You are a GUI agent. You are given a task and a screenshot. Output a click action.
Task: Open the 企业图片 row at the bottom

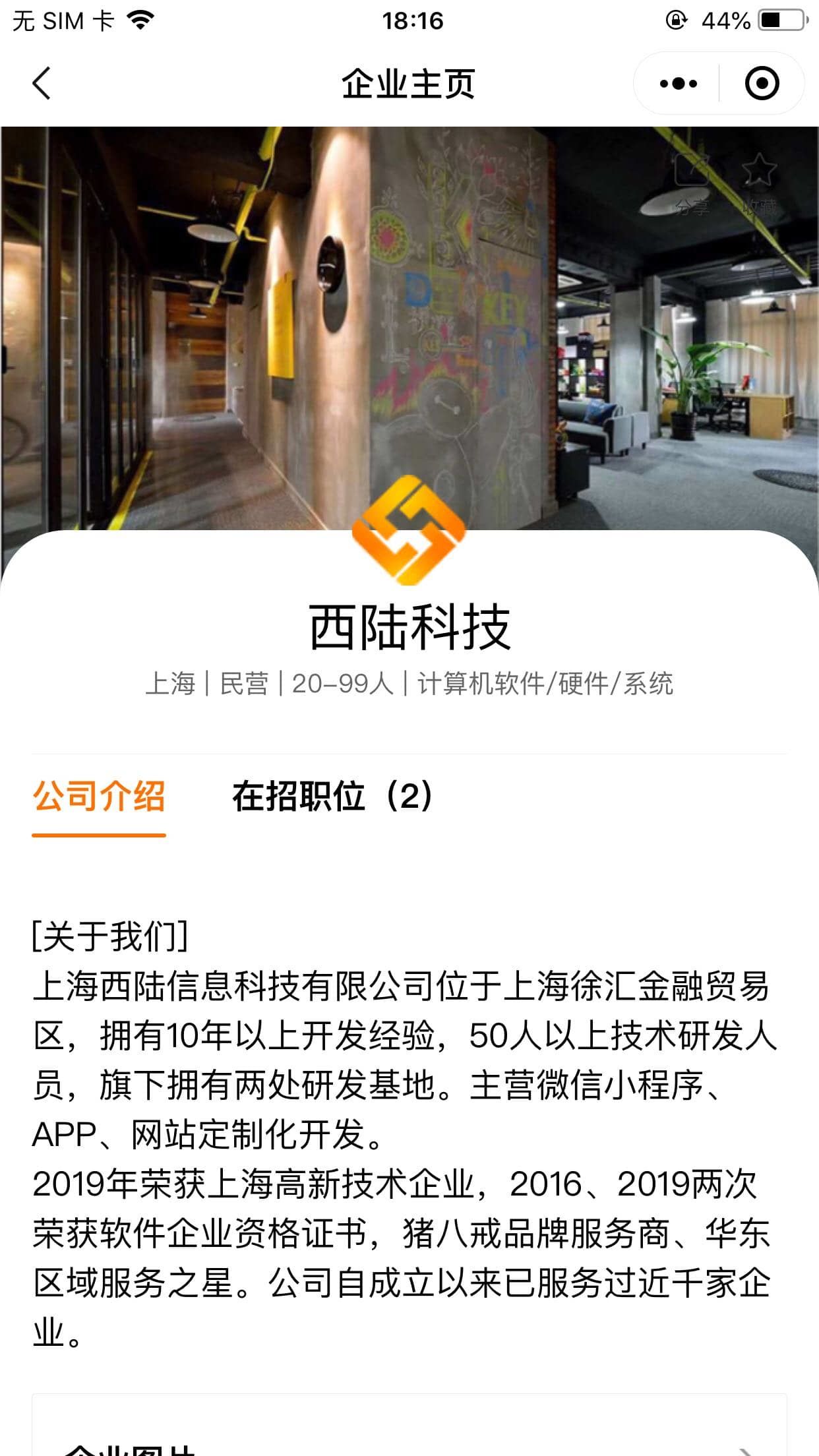(x=409, y=1444)
